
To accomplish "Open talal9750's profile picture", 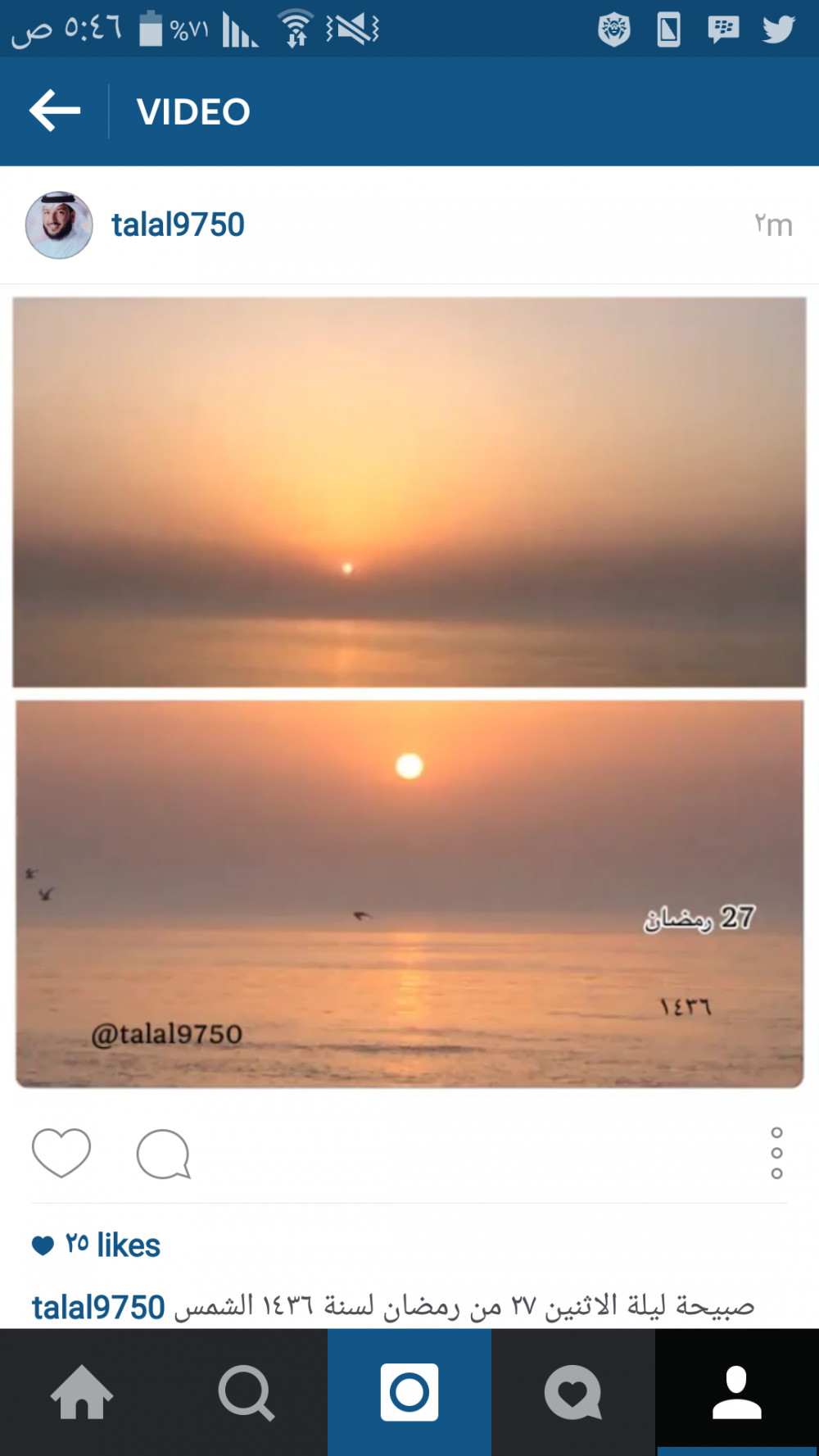I will [59, 225].
